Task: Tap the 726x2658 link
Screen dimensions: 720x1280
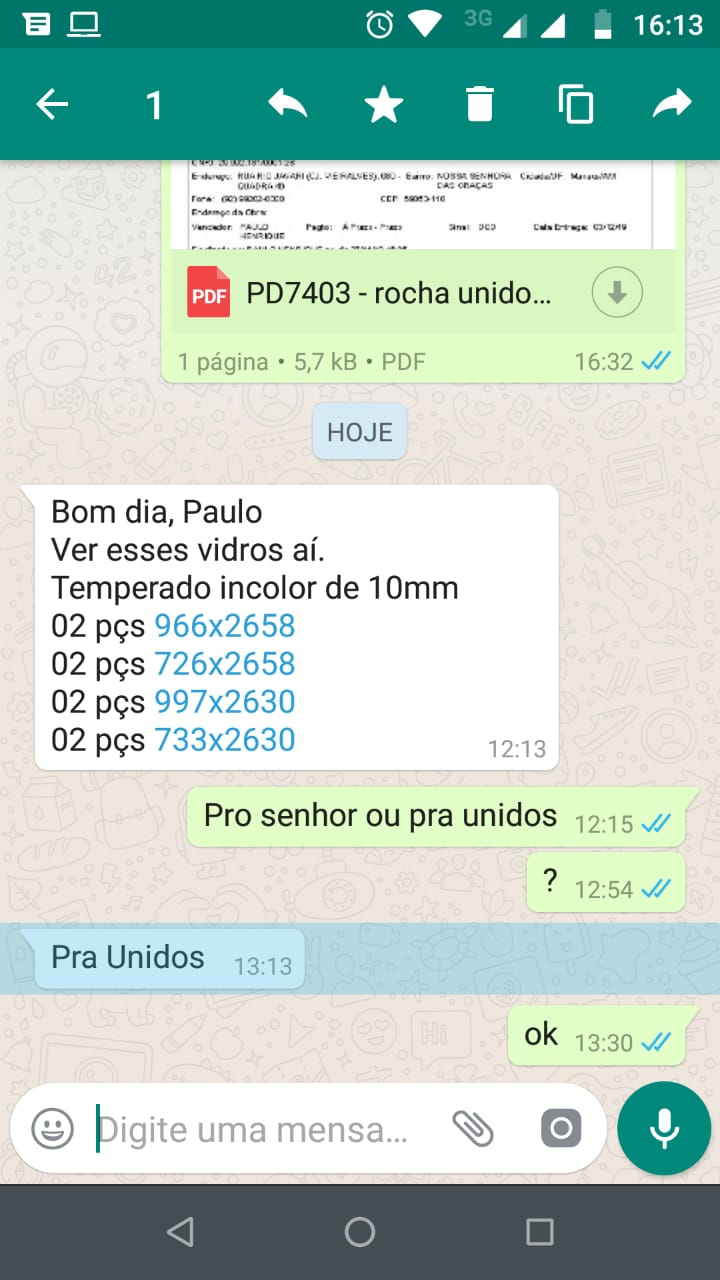Action: 225,664
